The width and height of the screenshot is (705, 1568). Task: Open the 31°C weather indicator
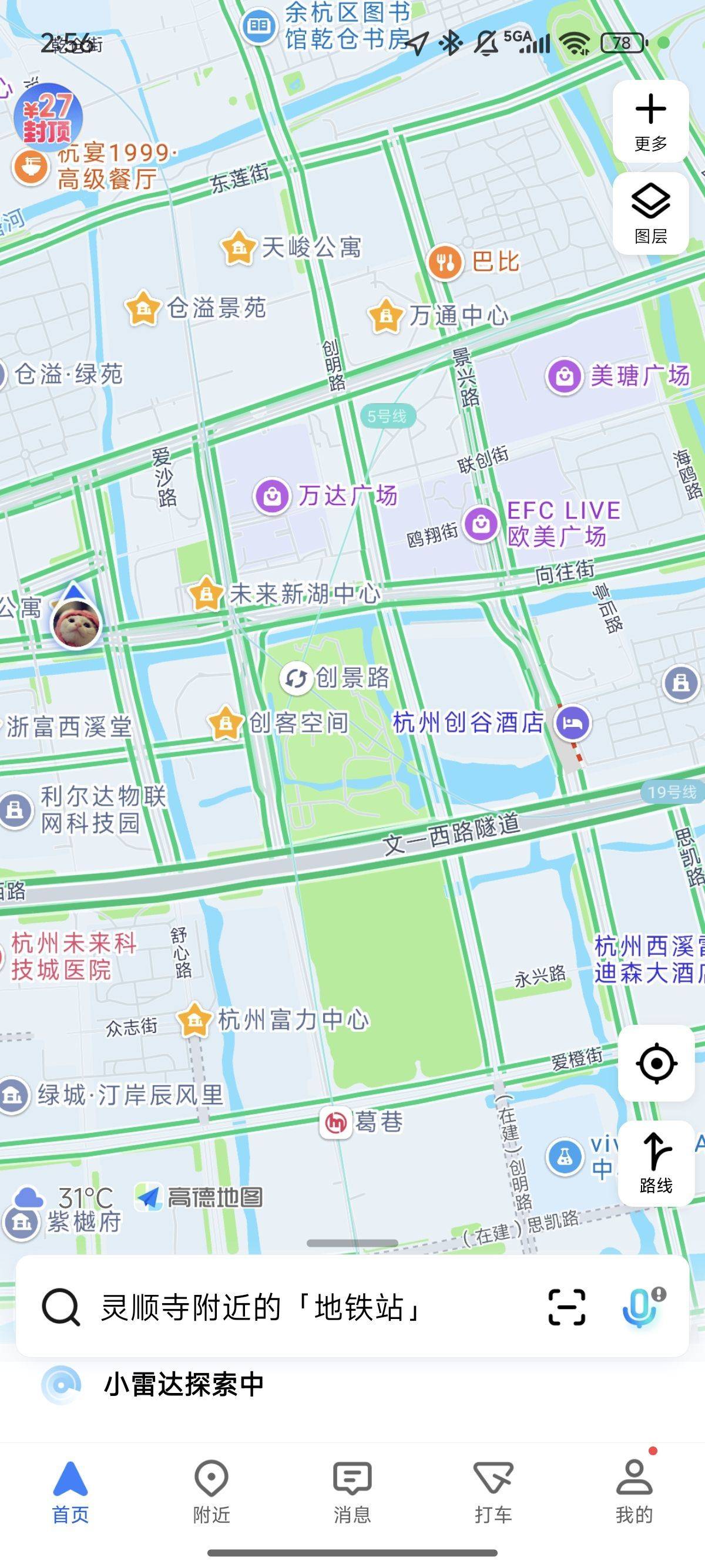64,1198
